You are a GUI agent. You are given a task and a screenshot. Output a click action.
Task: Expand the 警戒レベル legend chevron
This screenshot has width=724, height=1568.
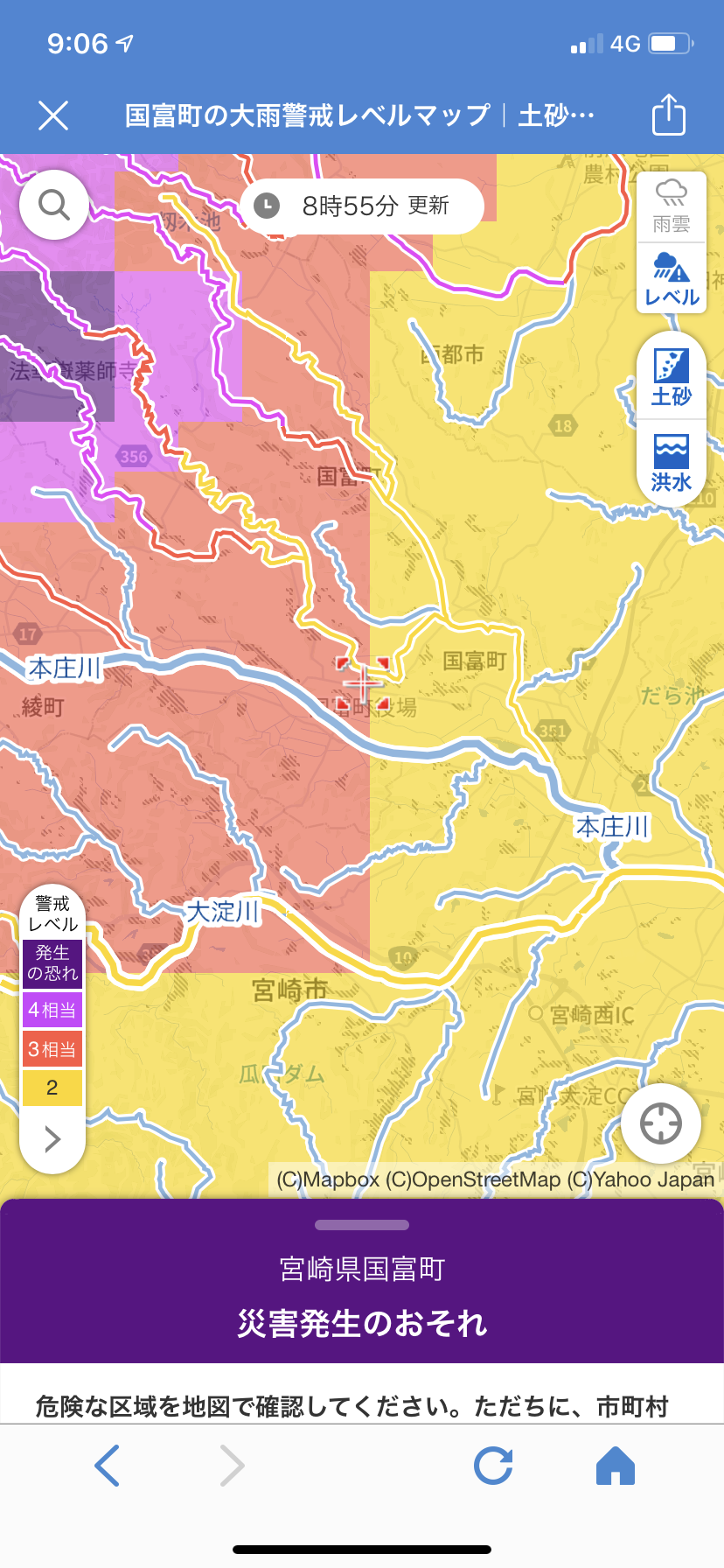(52, 1138)
